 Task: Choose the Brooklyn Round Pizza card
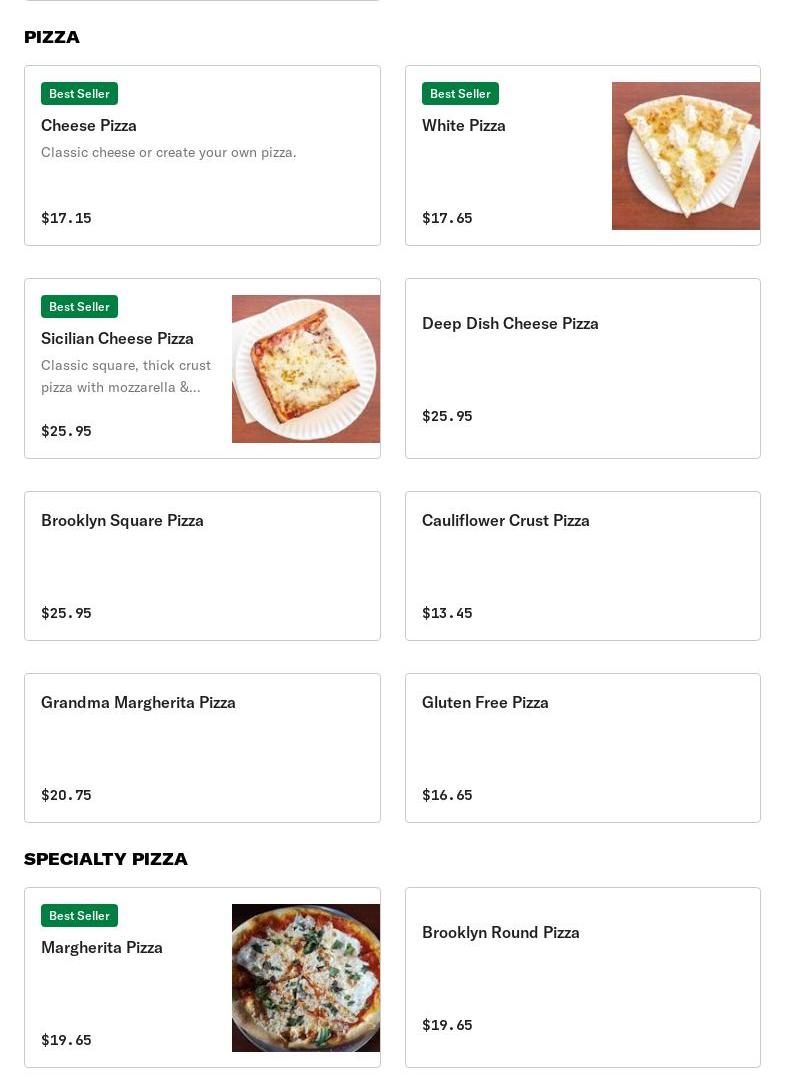click(582, 977)
